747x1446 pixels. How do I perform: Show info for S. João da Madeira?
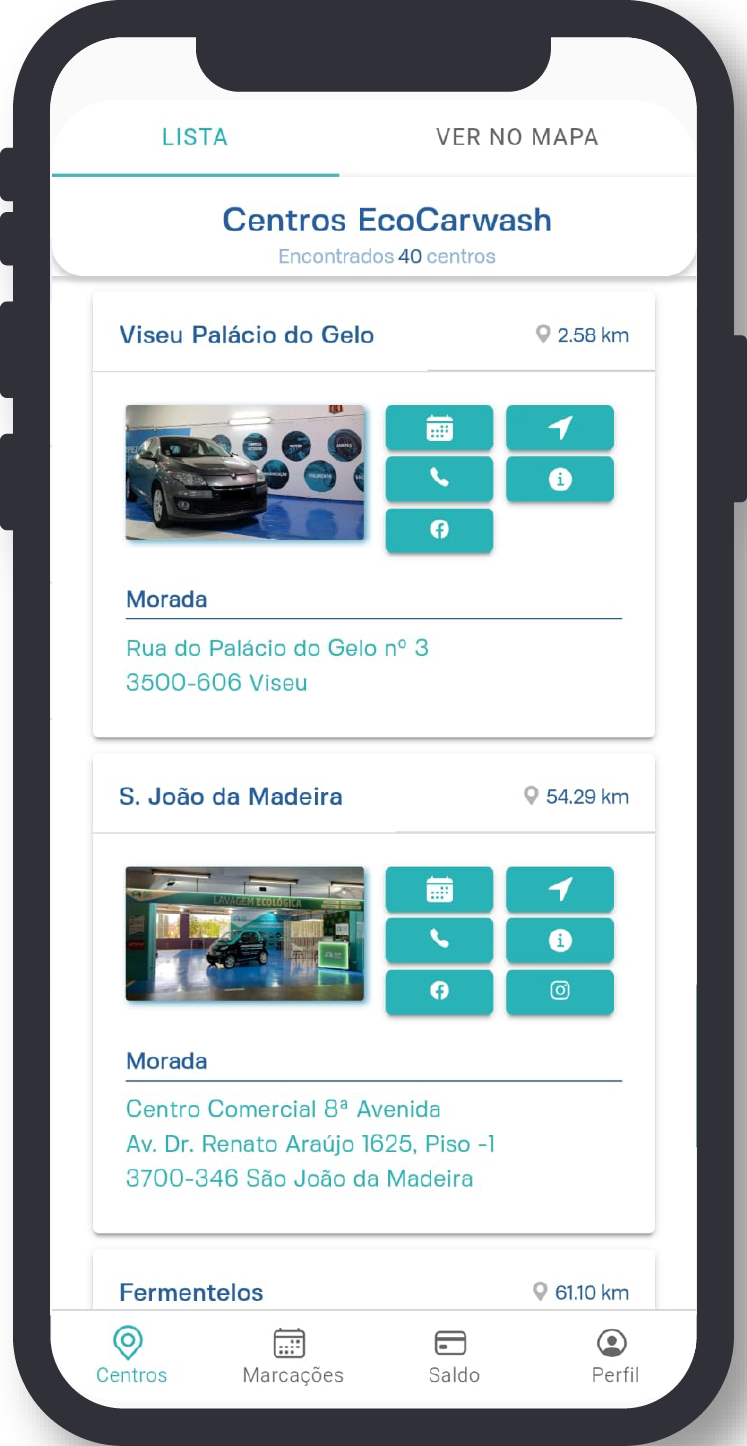click(559, 940)
